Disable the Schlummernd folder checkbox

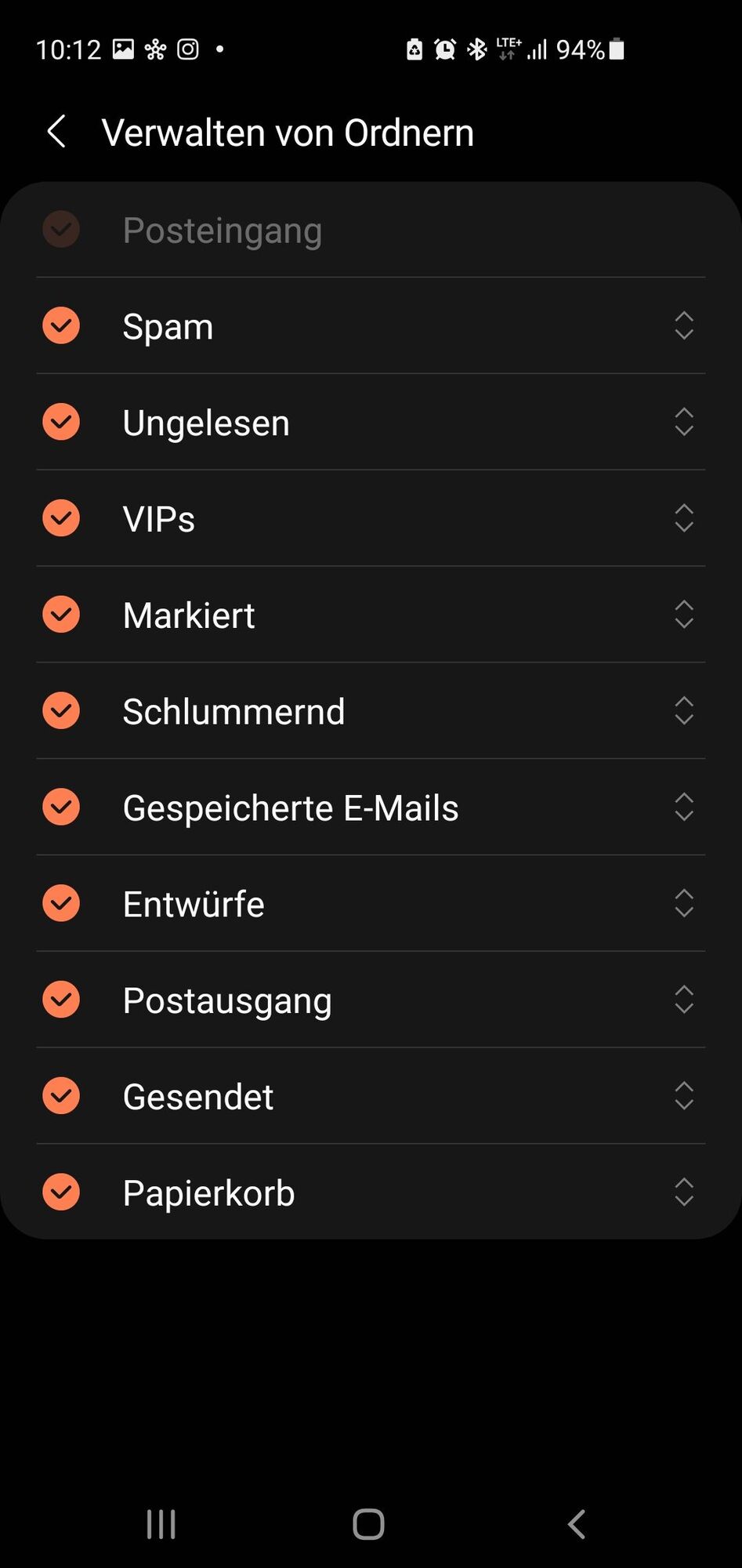61,711
